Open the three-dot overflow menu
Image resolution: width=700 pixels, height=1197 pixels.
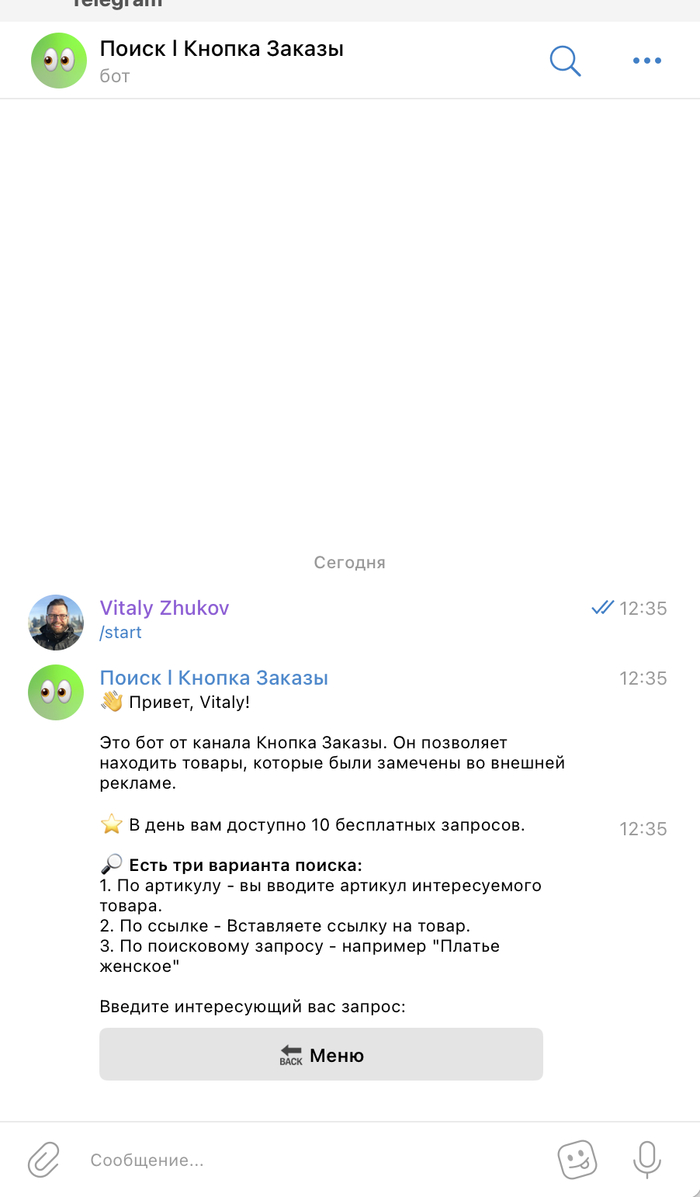[x=646, y=60]
